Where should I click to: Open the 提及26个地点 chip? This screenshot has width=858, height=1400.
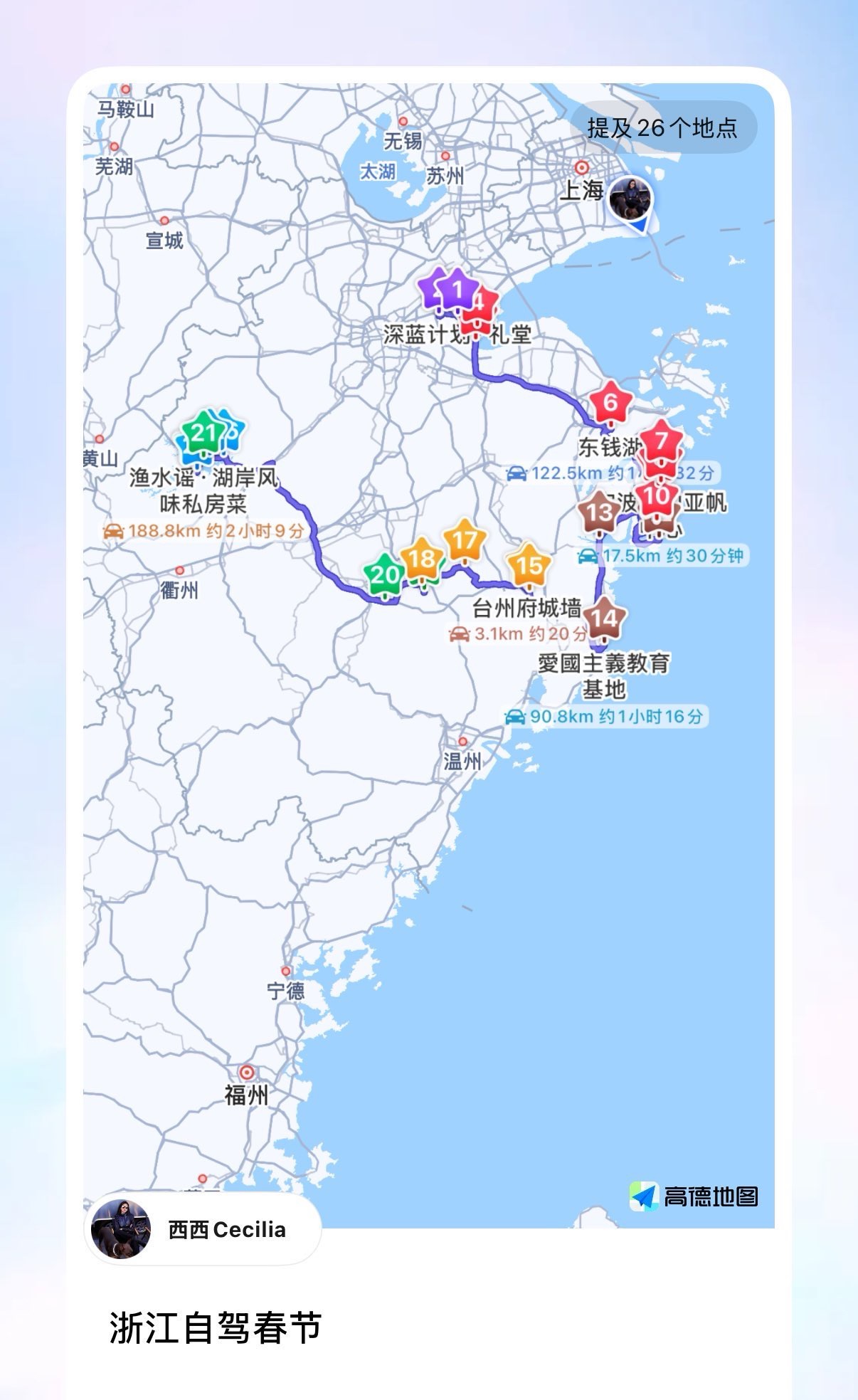tap(663, 127)
